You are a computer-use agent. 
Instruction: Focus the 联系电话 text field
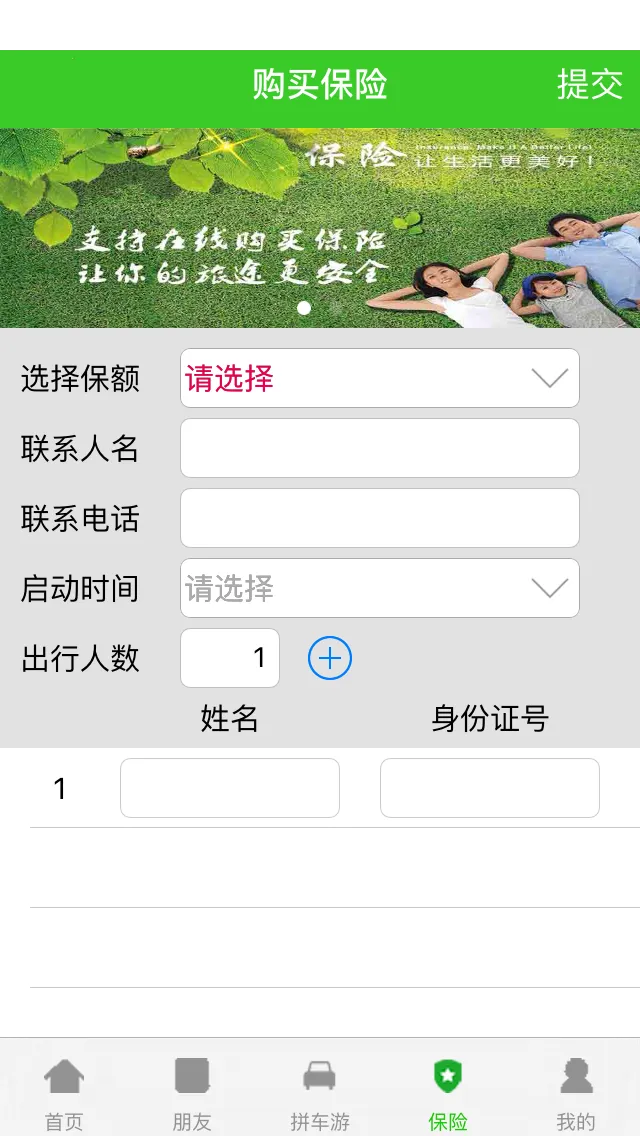pos(379,518)
